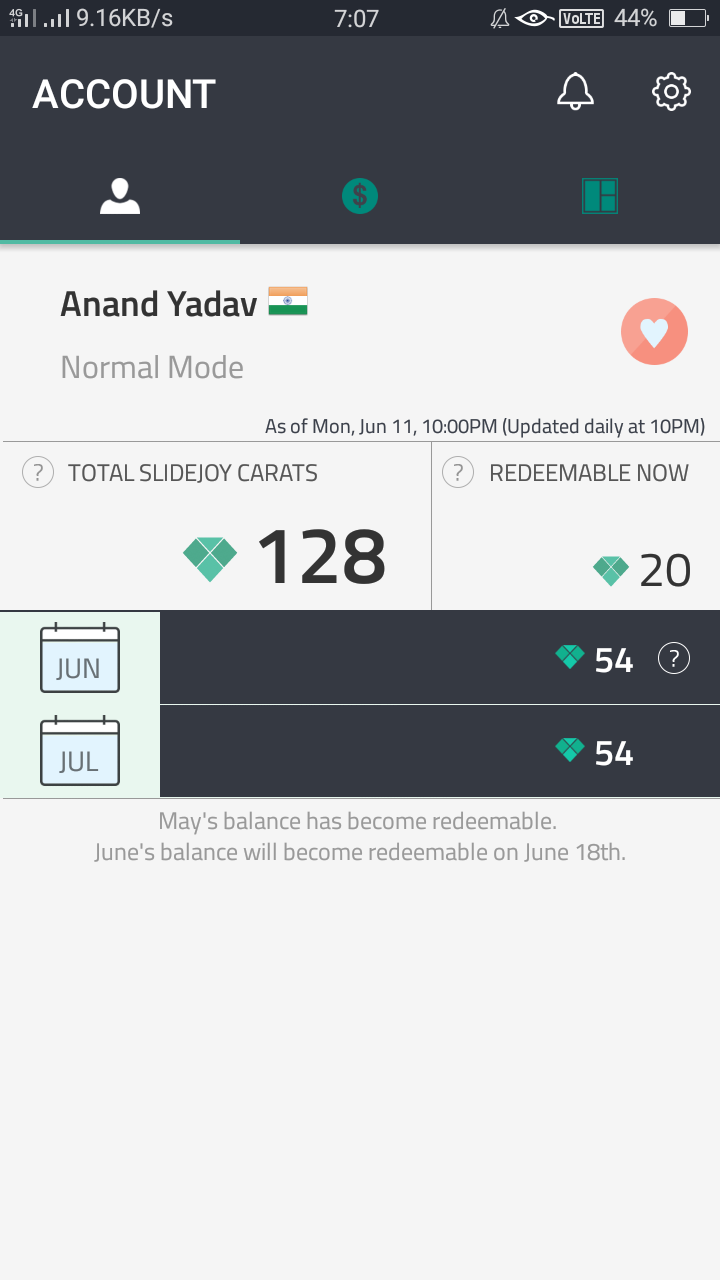Image resolution: width=720 pixels, height=1280 pixels.
Task: Open the JUN balance row
Action: (360, 659)
